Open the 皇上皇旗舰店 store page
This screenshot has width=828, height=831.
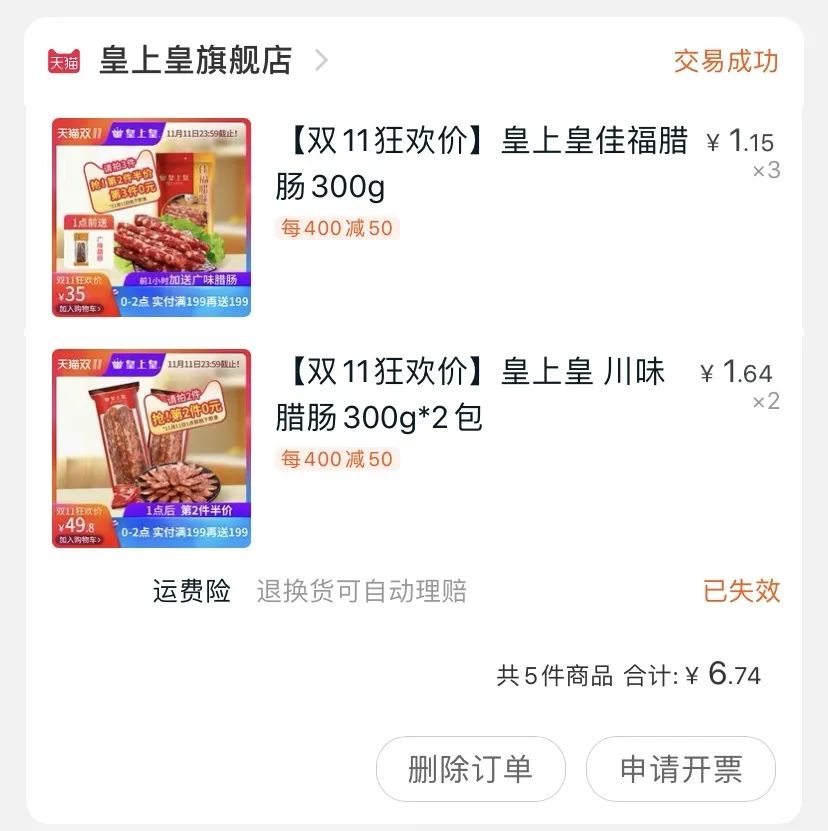tap(195, 61)
